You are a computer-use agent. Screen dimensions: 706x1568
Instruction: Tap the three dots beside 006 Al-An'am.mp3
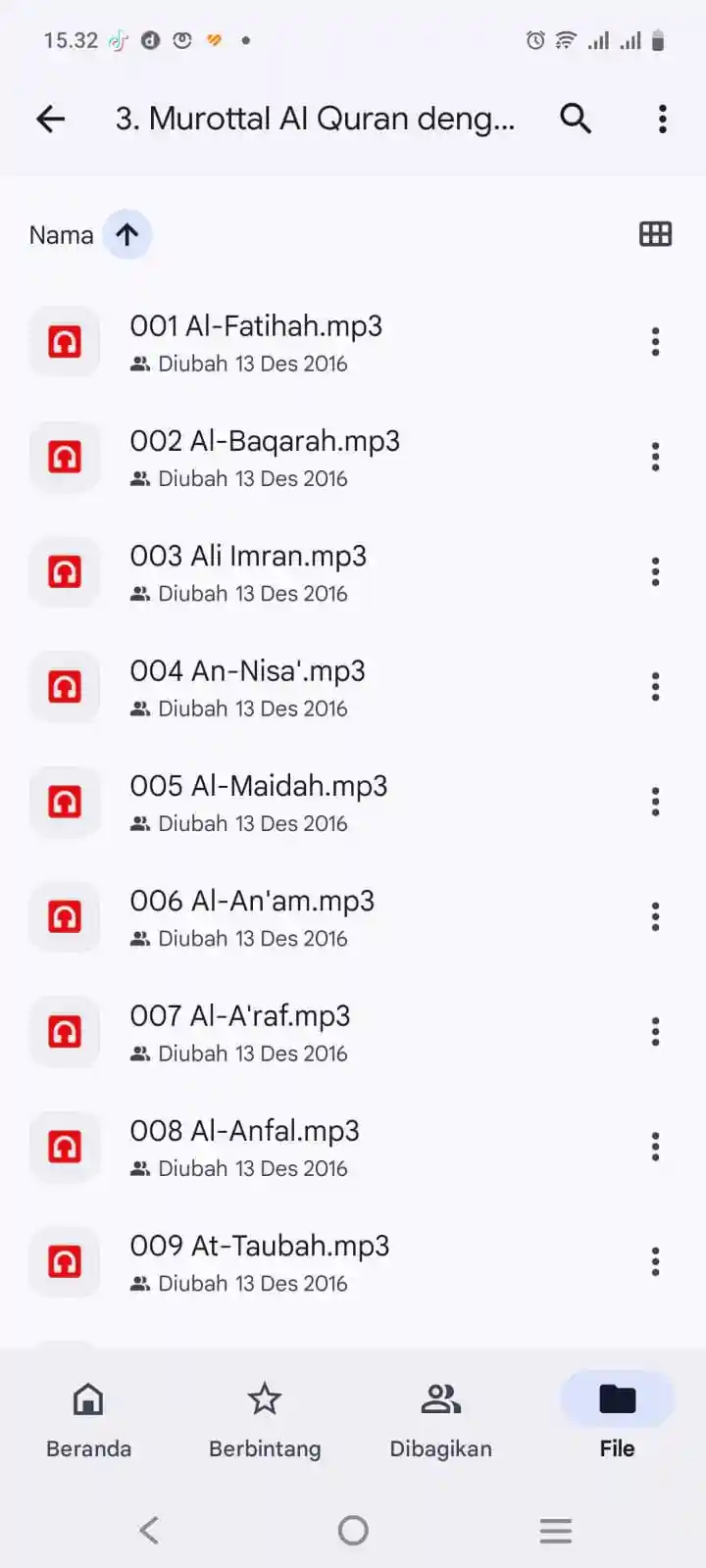pos(655,916)
